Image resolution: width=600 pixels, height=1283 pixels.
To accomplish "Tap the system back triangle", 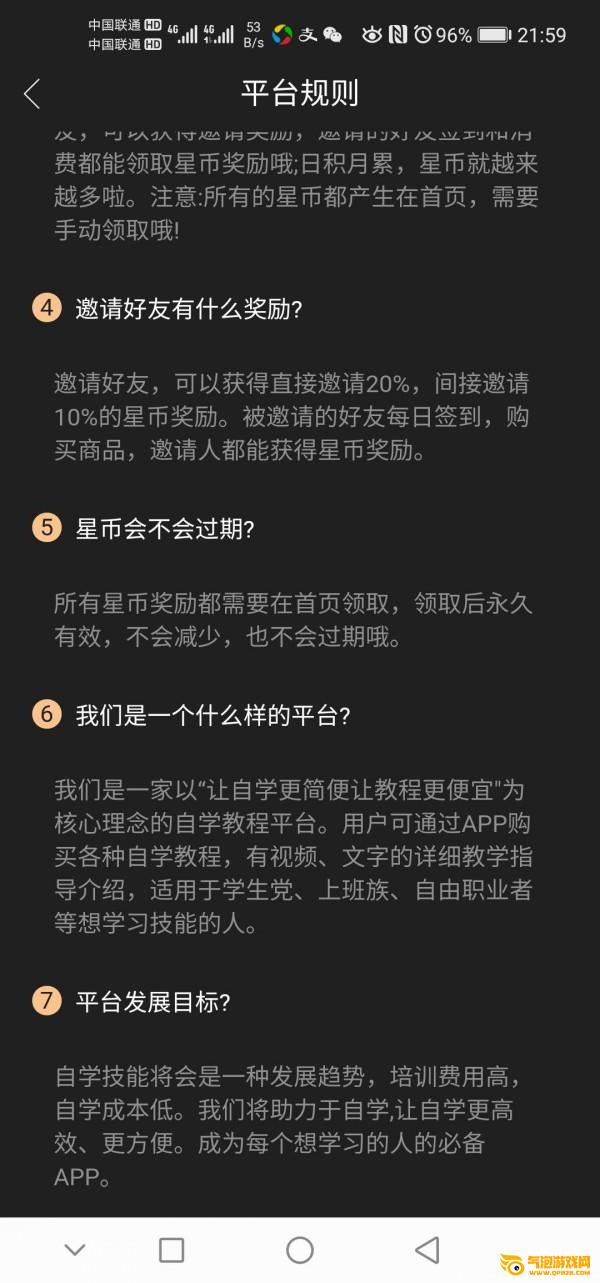I will coord(427,1249).
